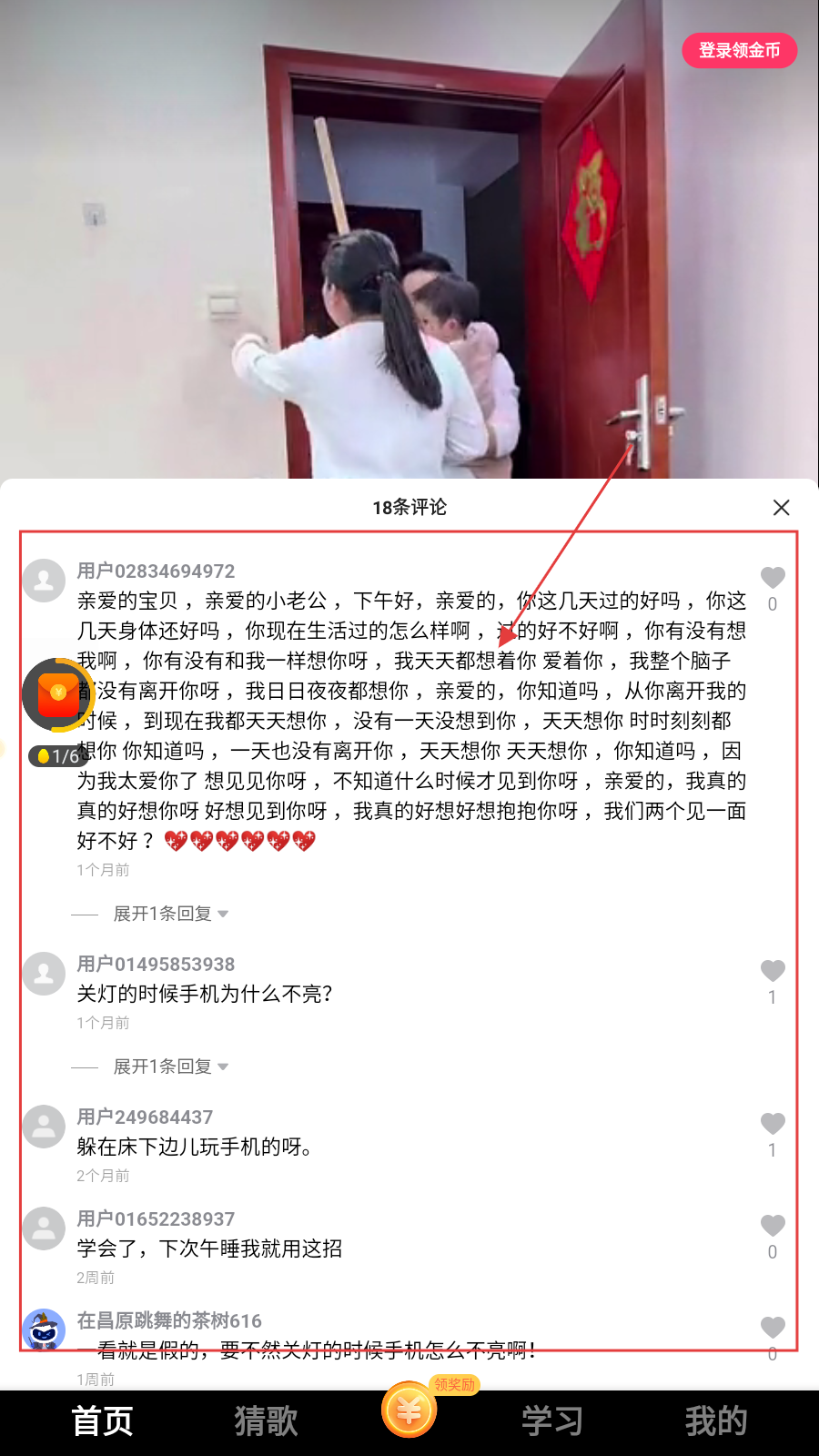
Task: Like the comment 躲在床下边儿玩手机的呀
Action: pos(773,1124)
